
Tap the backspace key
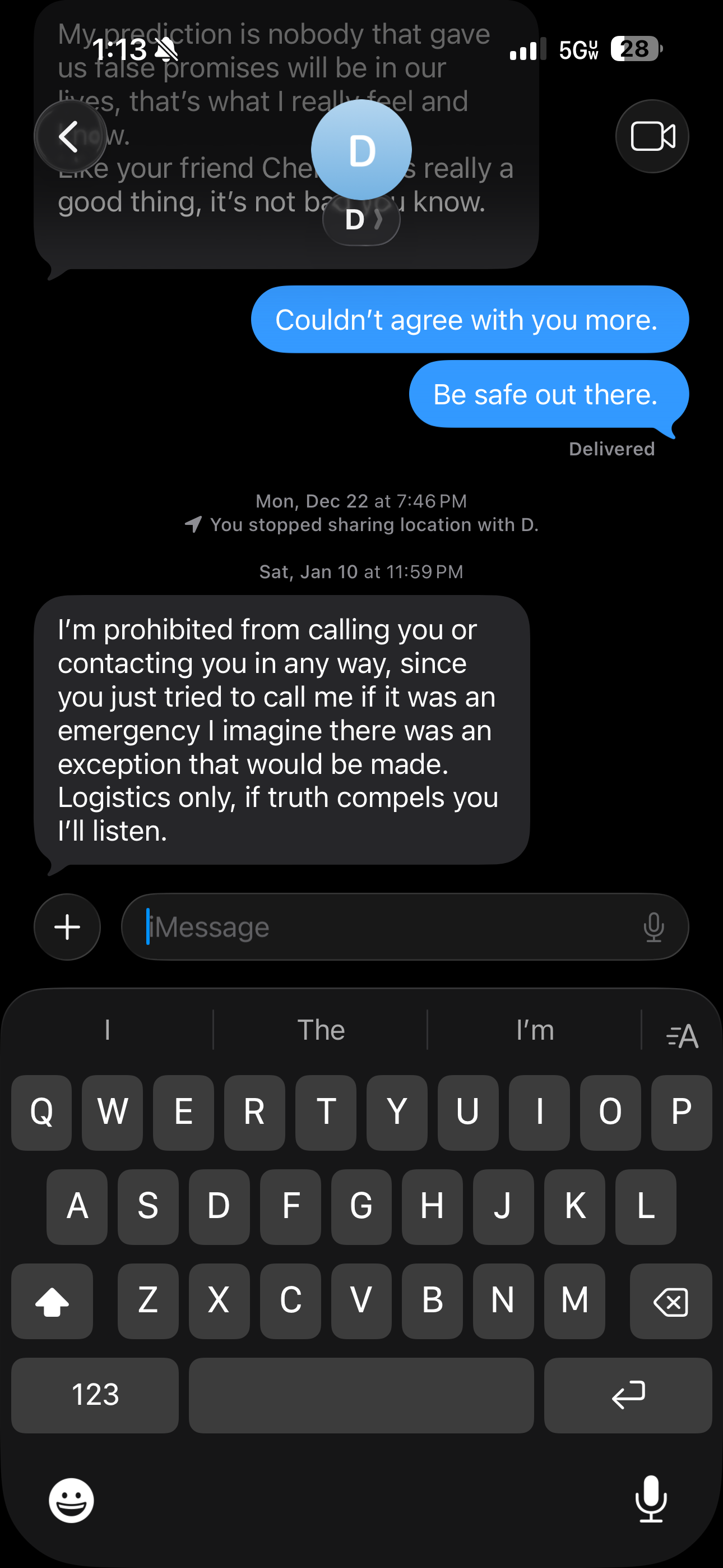pyautogui.click(x=670, y=1301)
